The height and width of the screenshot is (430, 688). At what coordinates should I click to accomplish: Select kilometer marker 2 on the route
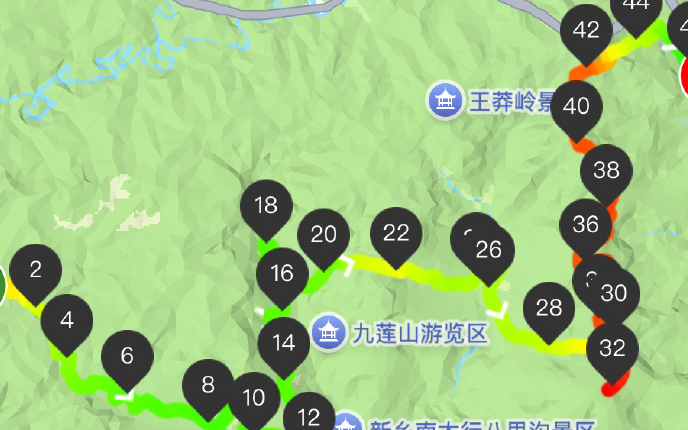point(36,270)
